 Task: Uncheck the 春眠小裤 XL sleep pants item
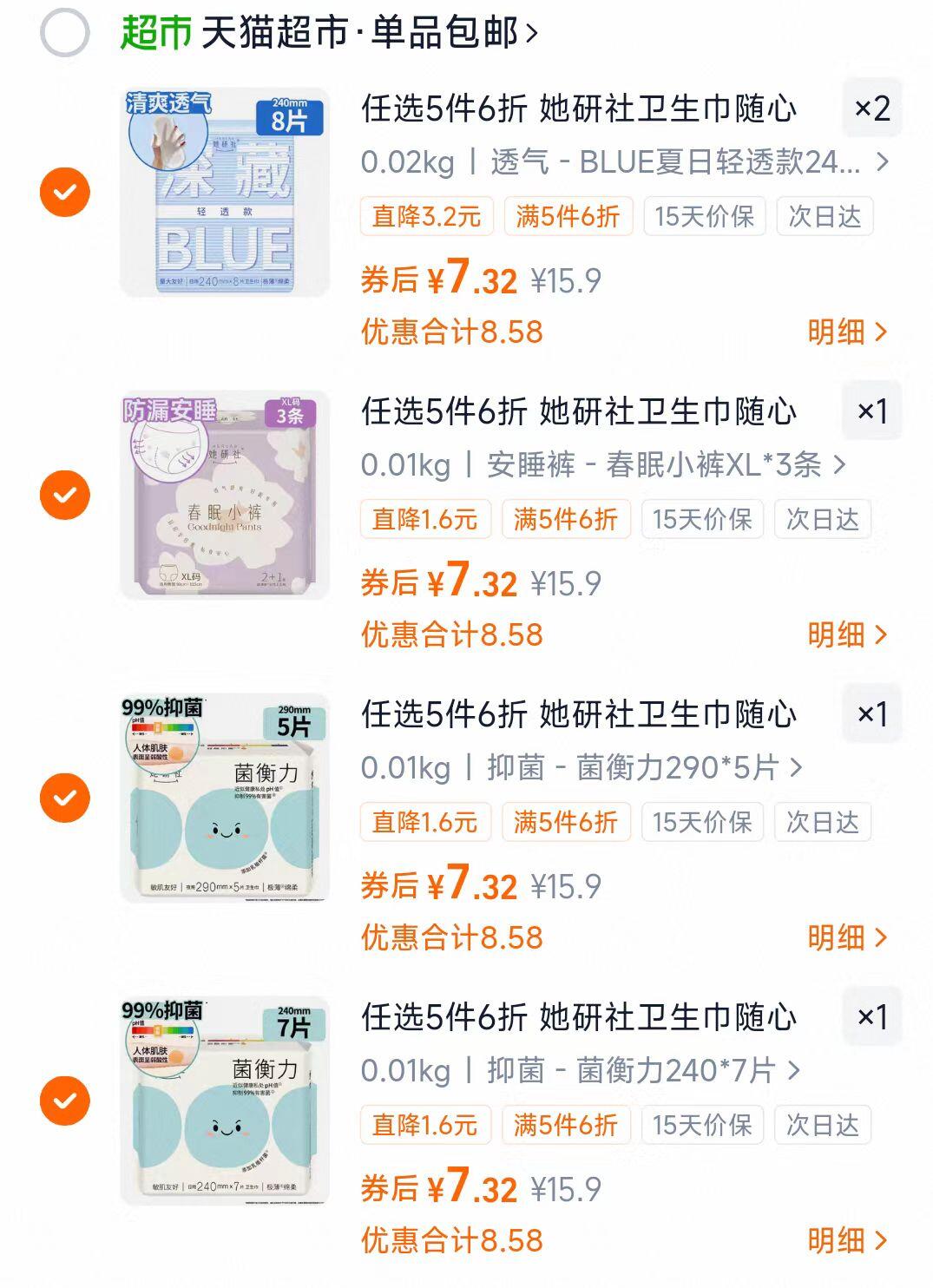(62, 496)
